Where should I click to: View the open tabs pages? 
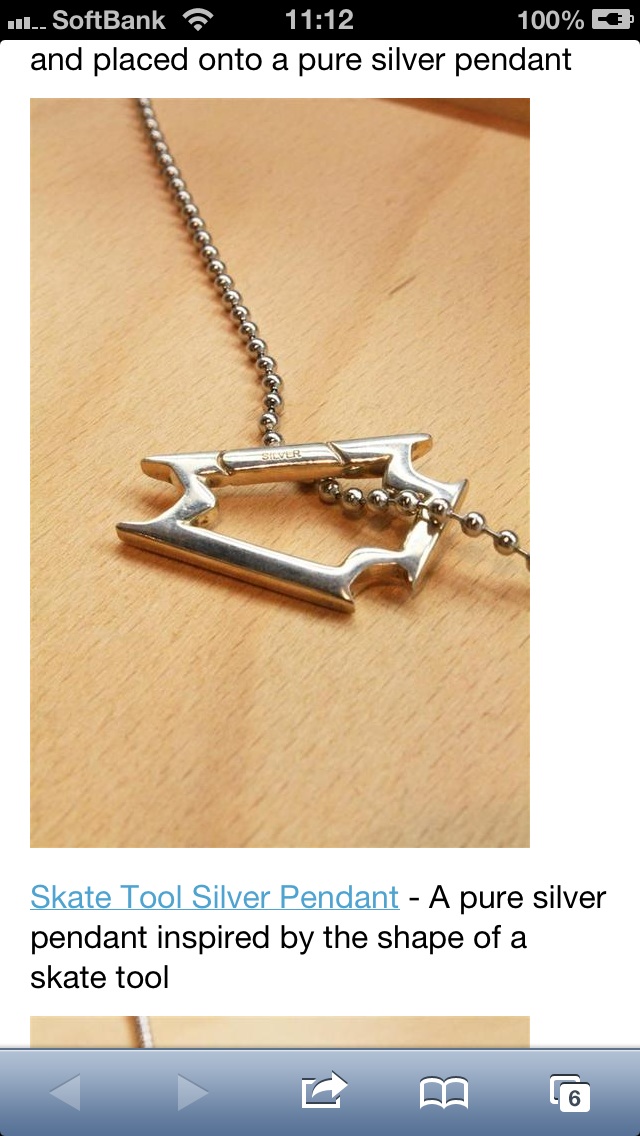[569, 1092]
